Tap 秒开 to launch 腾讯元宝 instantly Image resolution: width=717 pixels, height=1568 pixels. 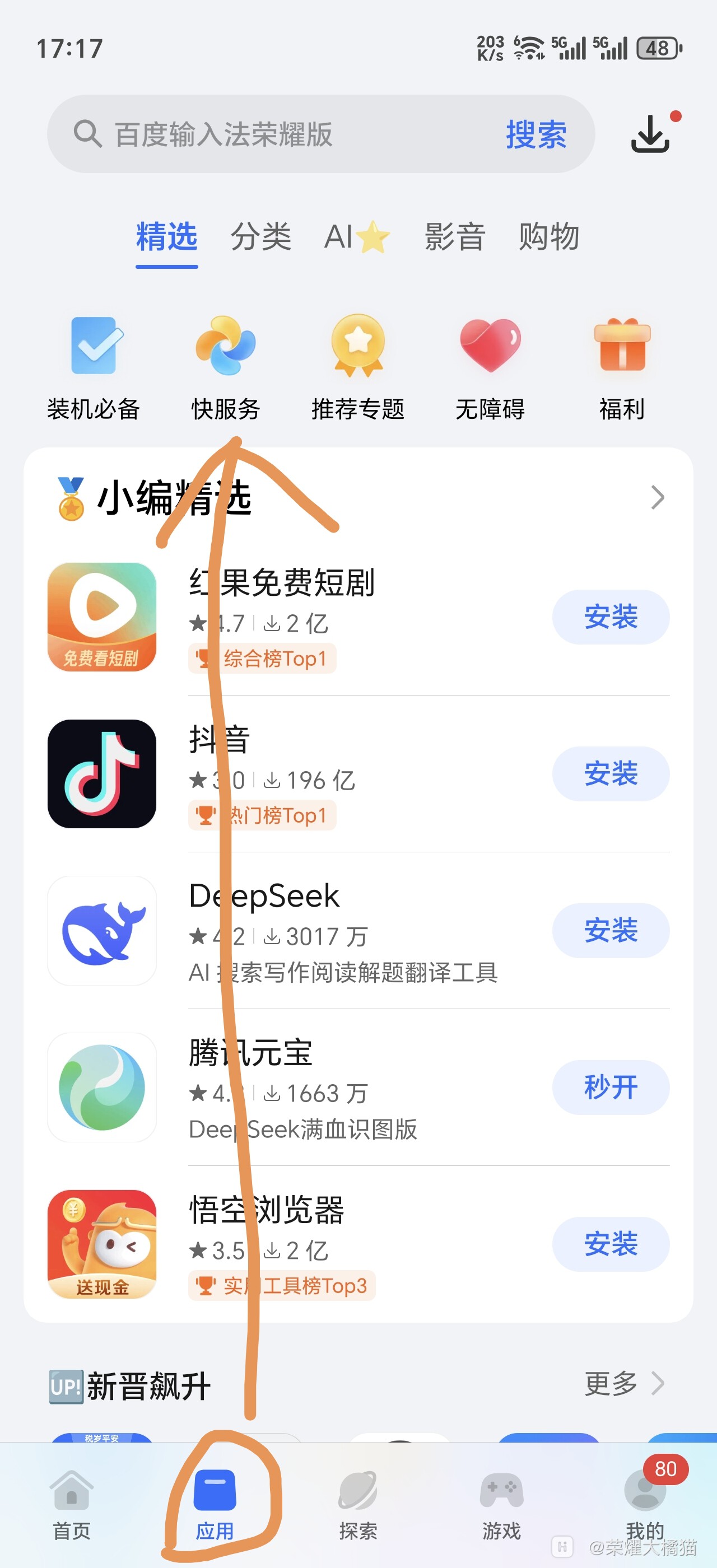[611, 1087]
